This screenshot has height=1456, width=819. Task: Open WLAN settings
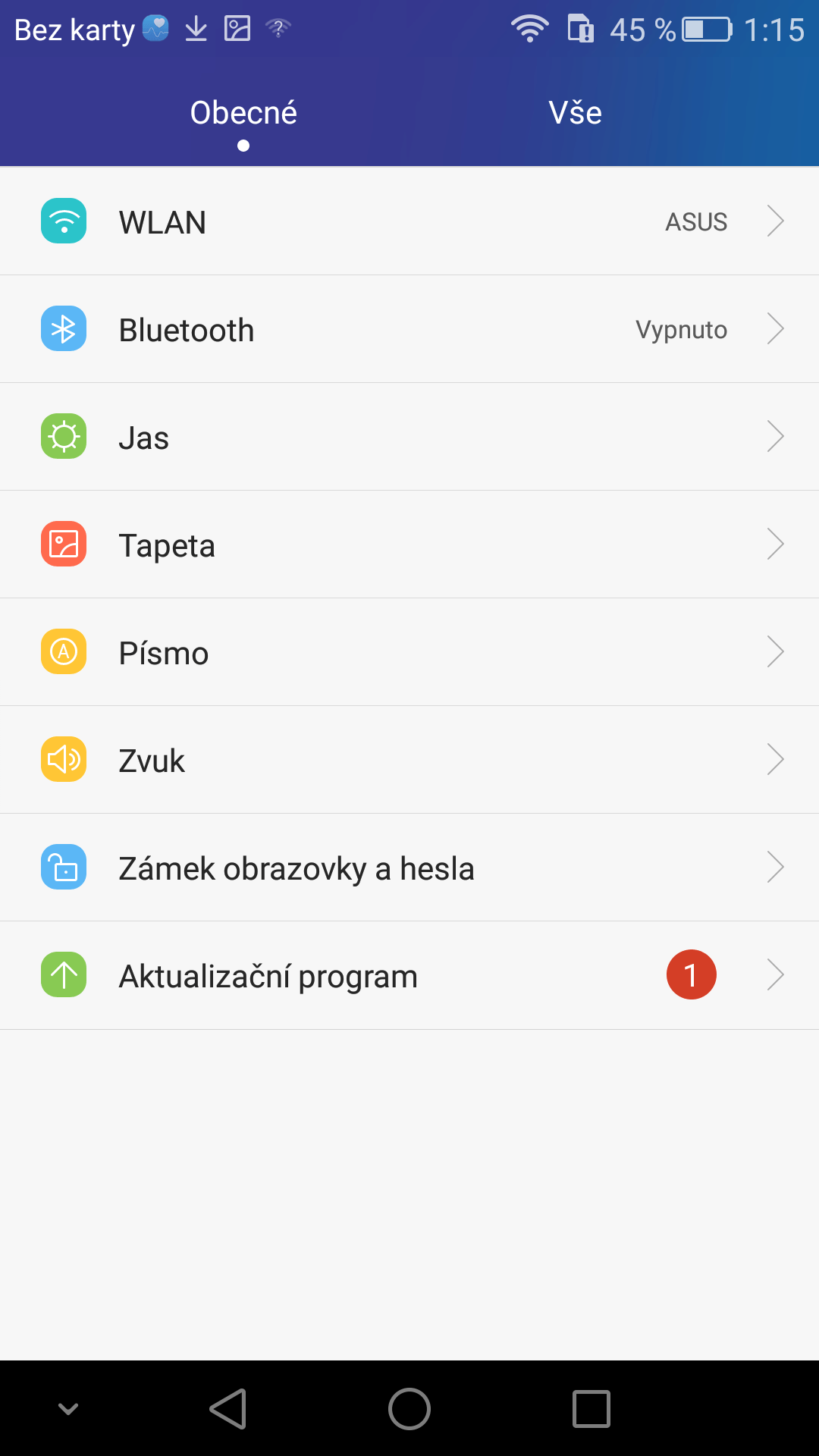pos(409,221)
